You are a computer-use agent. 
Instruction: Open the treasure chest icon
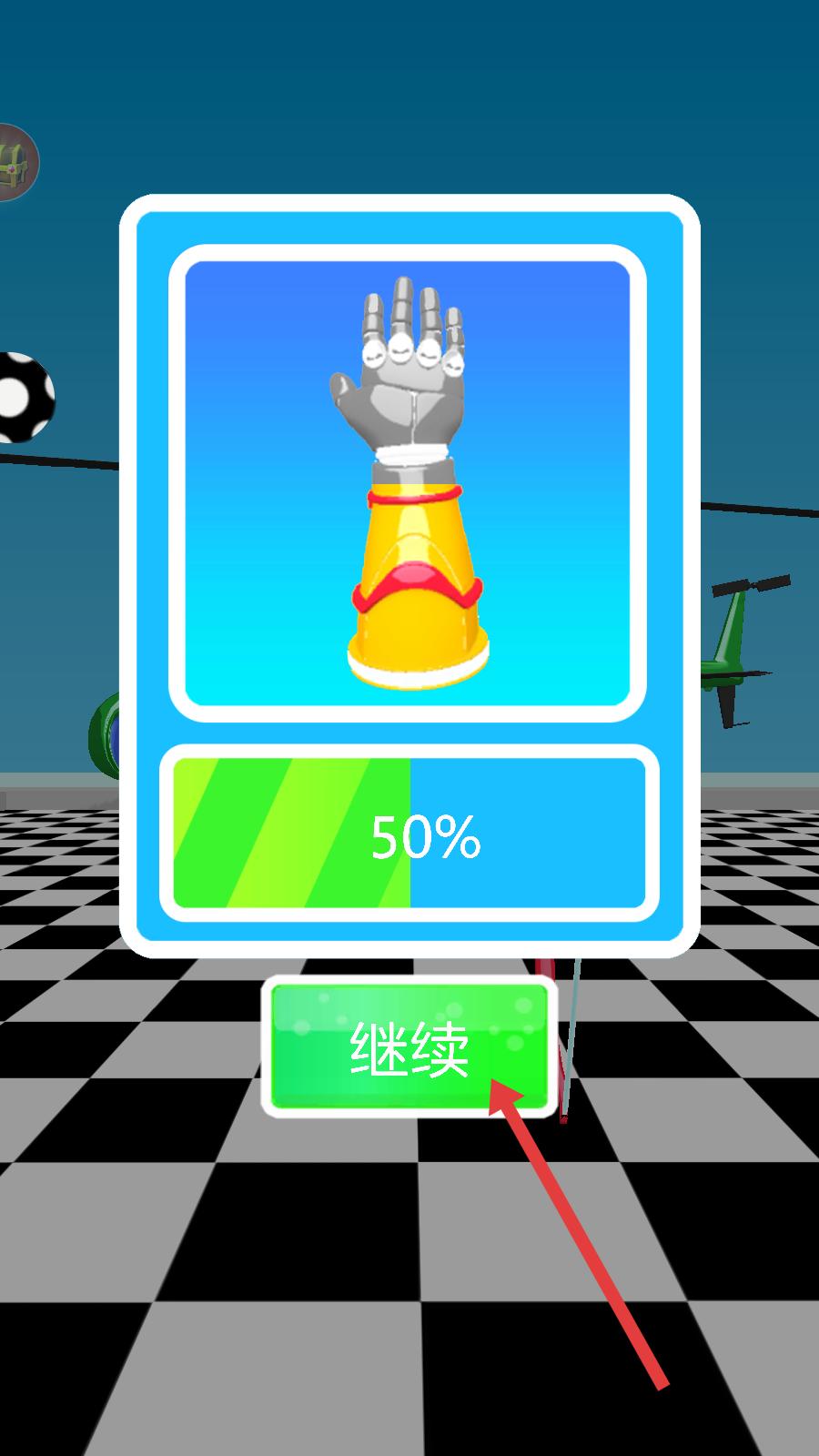tap(15, 163)
